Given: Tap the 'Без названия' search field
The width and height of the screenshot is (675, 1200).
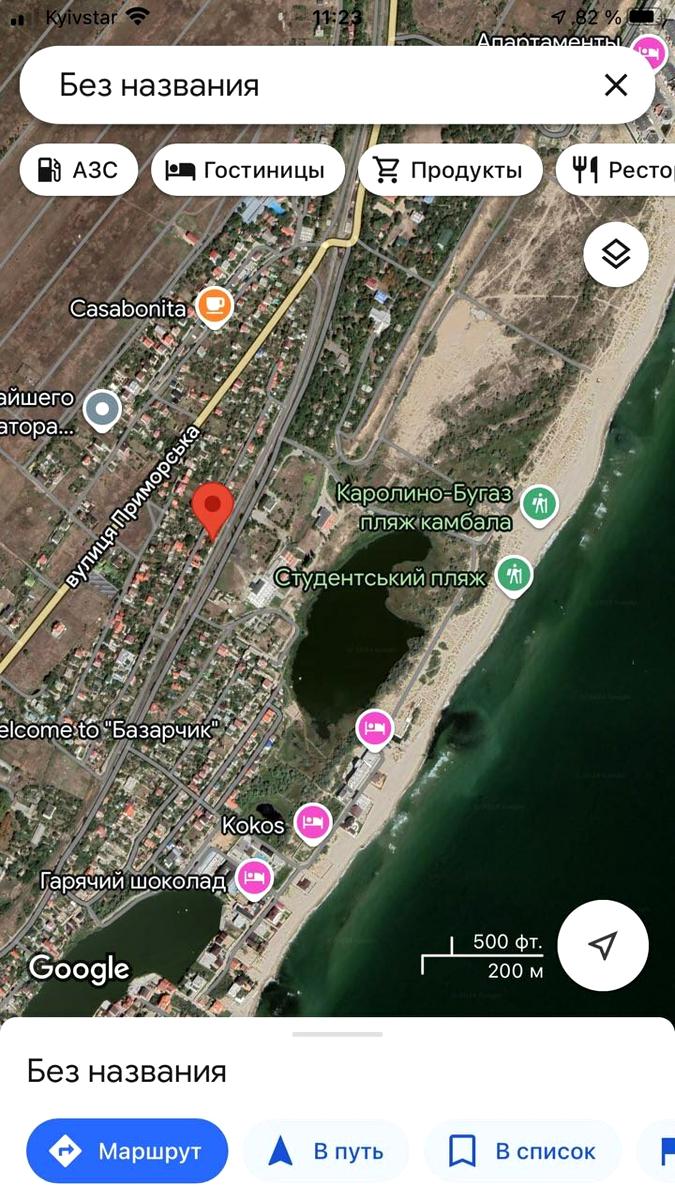Looking at the screenshot, I should point(300,86).
